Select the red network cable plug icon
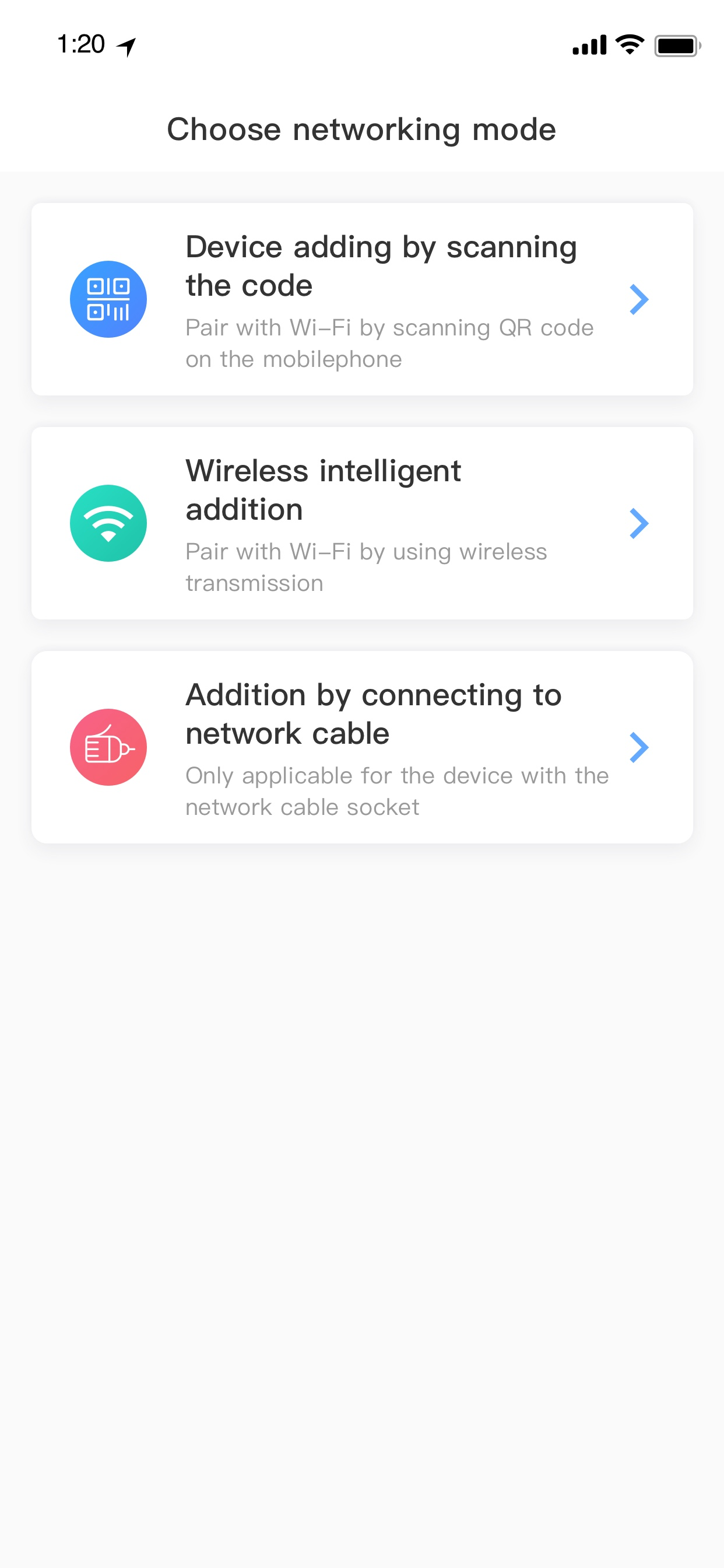This screenshot has width=724, height=1568. pos(108,746)
